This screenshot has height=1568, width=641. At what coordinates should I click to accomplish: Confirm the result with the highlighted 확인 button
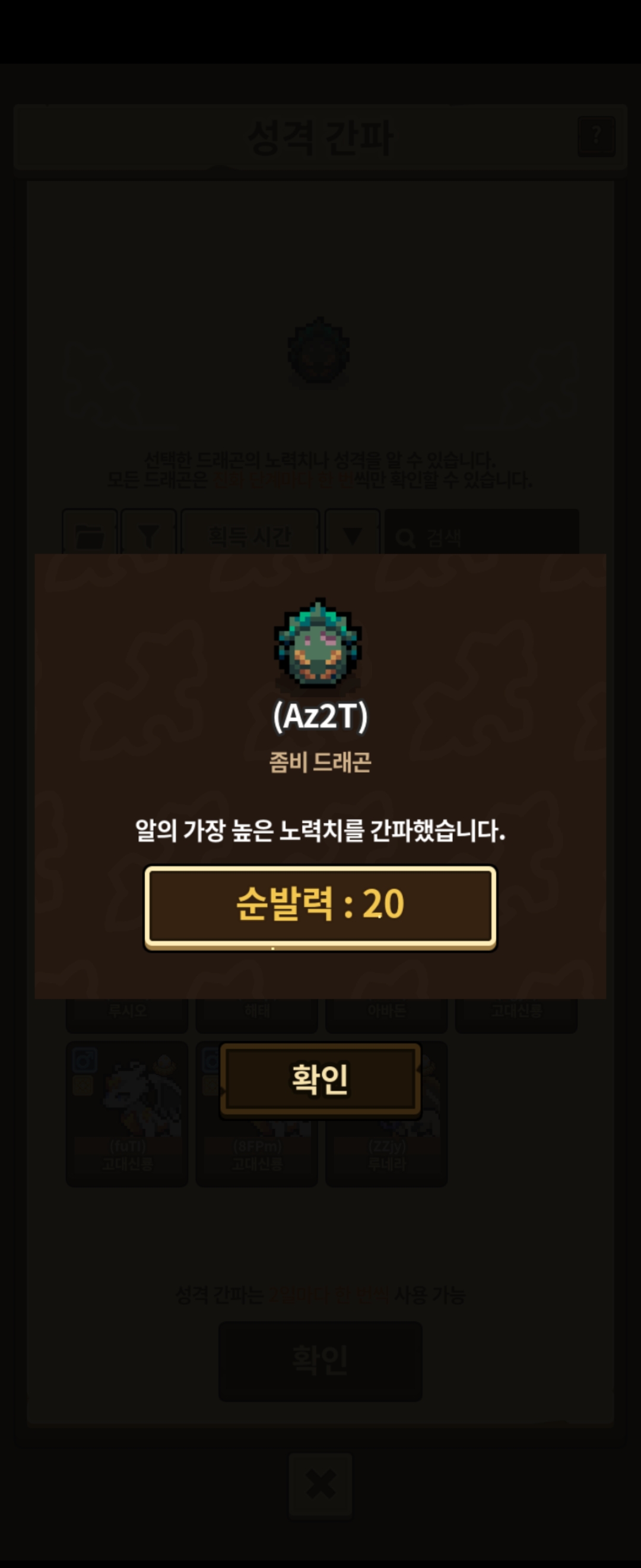[320, 1080]
